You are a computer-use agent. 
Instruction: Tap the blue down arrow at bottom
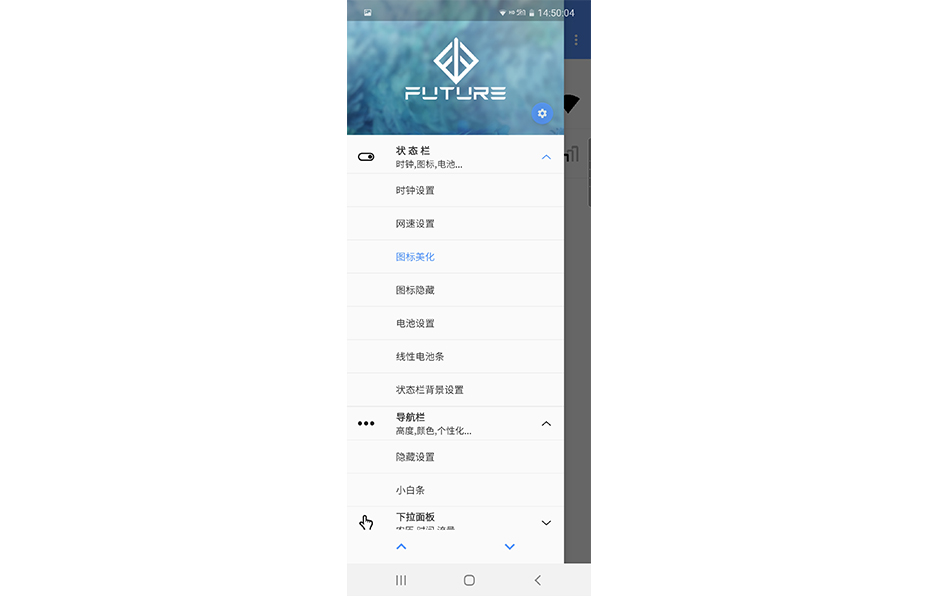click(x=510, y=547)
